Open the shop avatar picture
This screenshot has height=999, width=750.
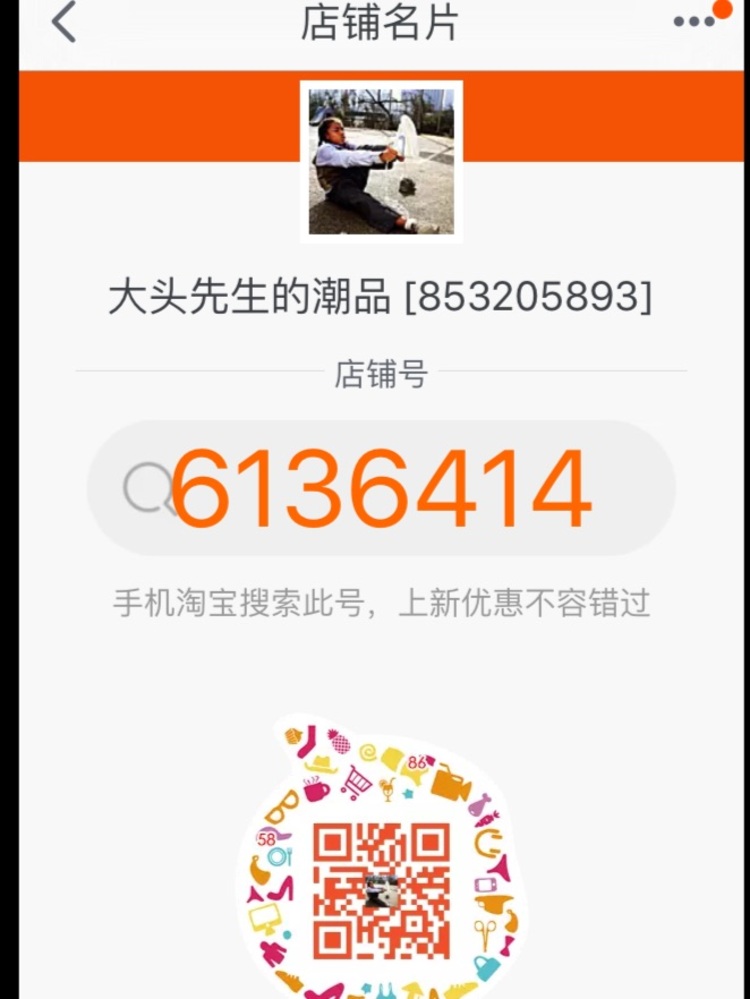[x=381, y=161]
